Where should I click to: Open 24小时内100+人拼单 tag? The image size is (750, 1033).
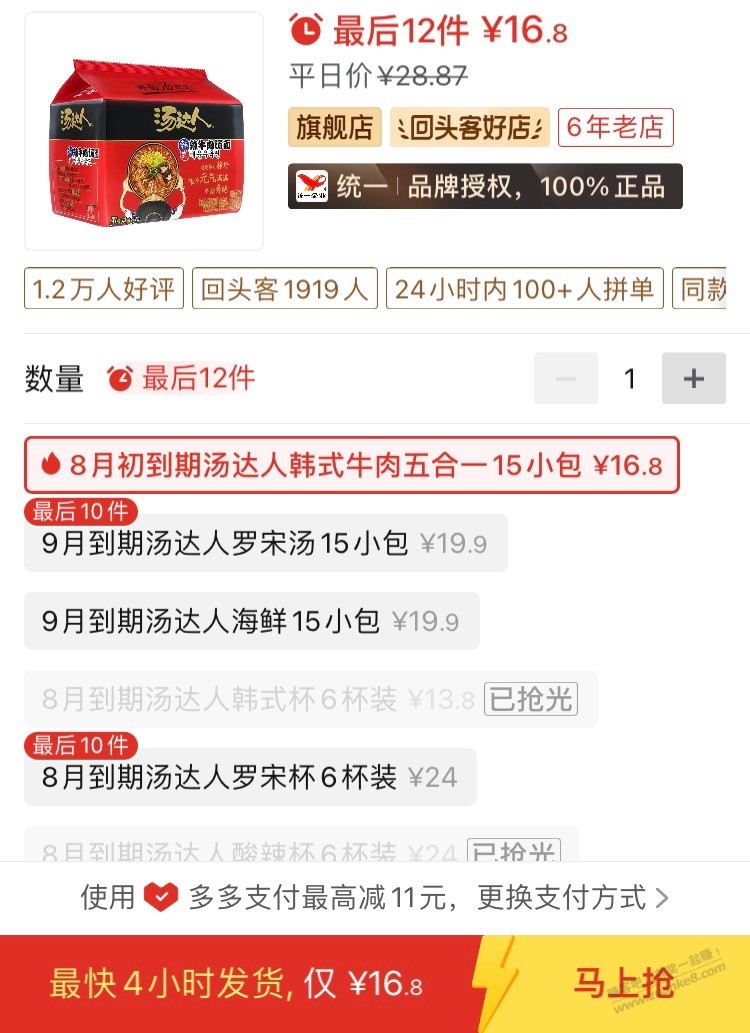tap(524, 290)
